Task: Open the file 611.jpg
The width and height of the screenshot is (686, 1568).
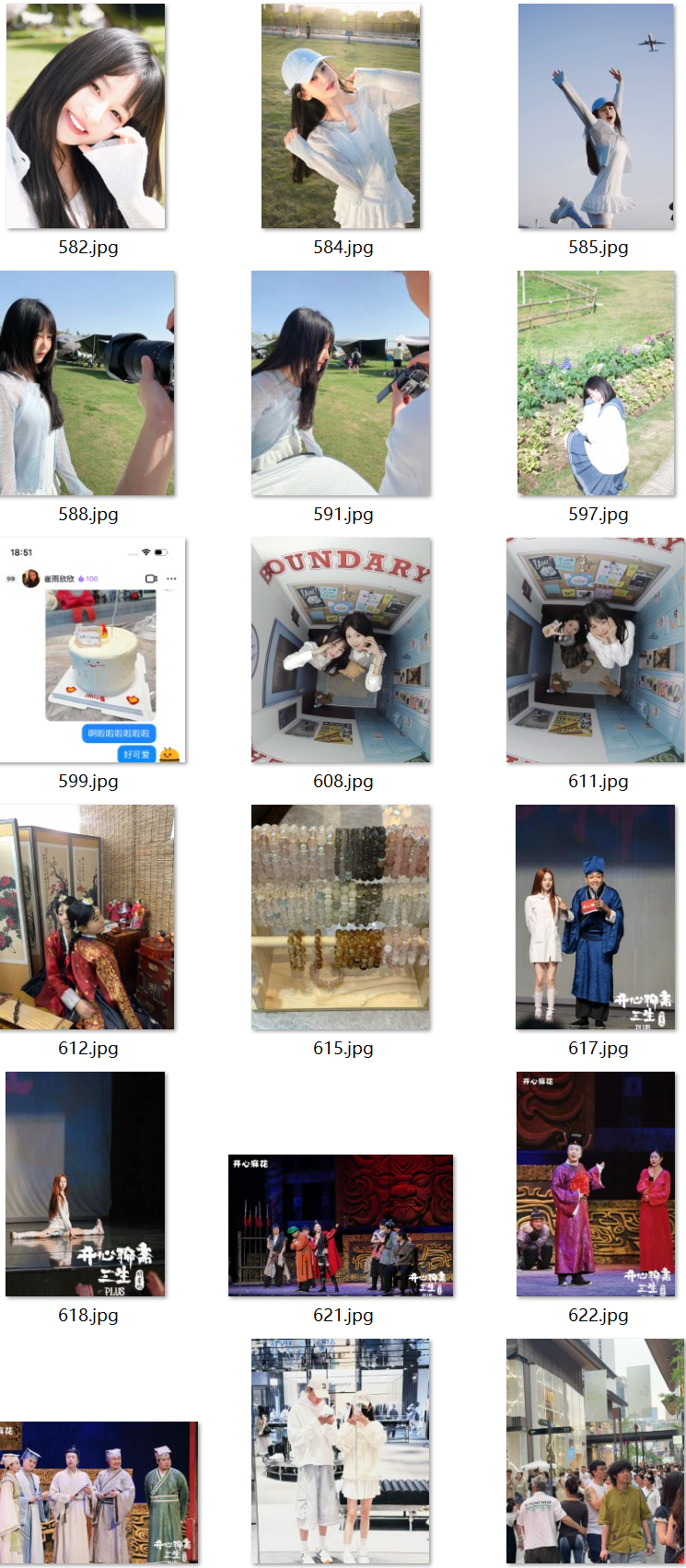Action: point(596,650)
